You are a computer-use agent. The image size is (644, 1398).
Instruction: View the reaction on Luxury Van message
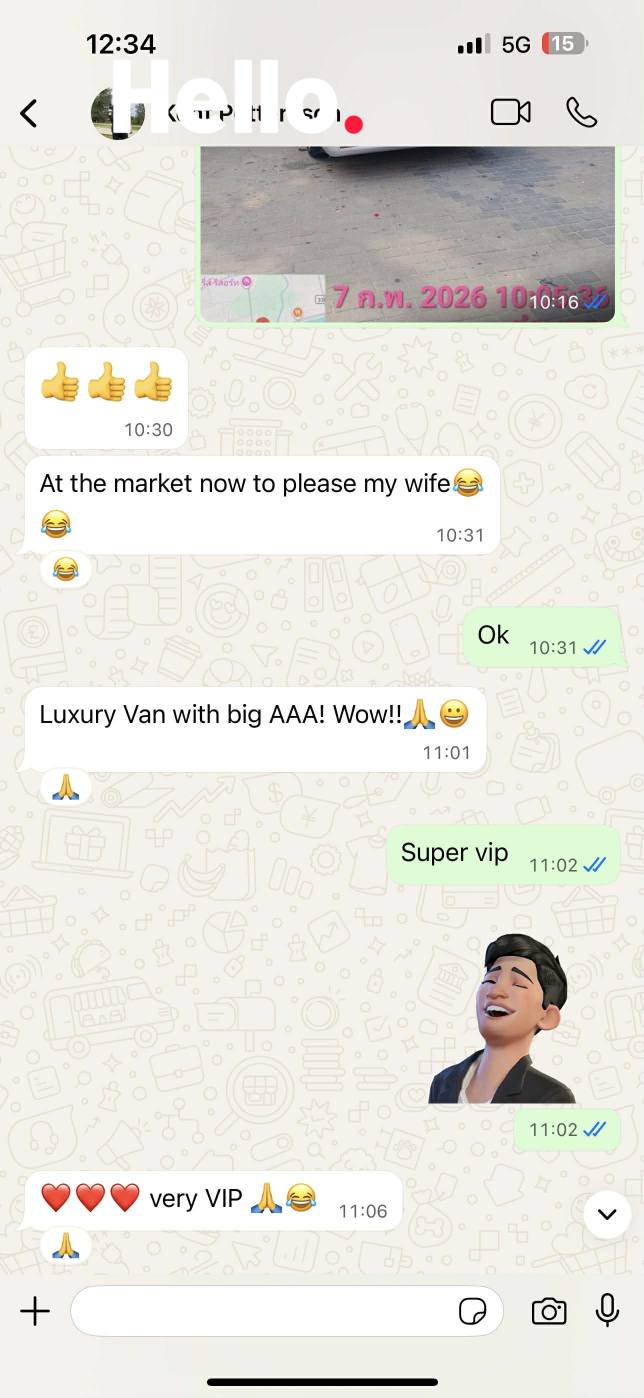click(65, 787)
